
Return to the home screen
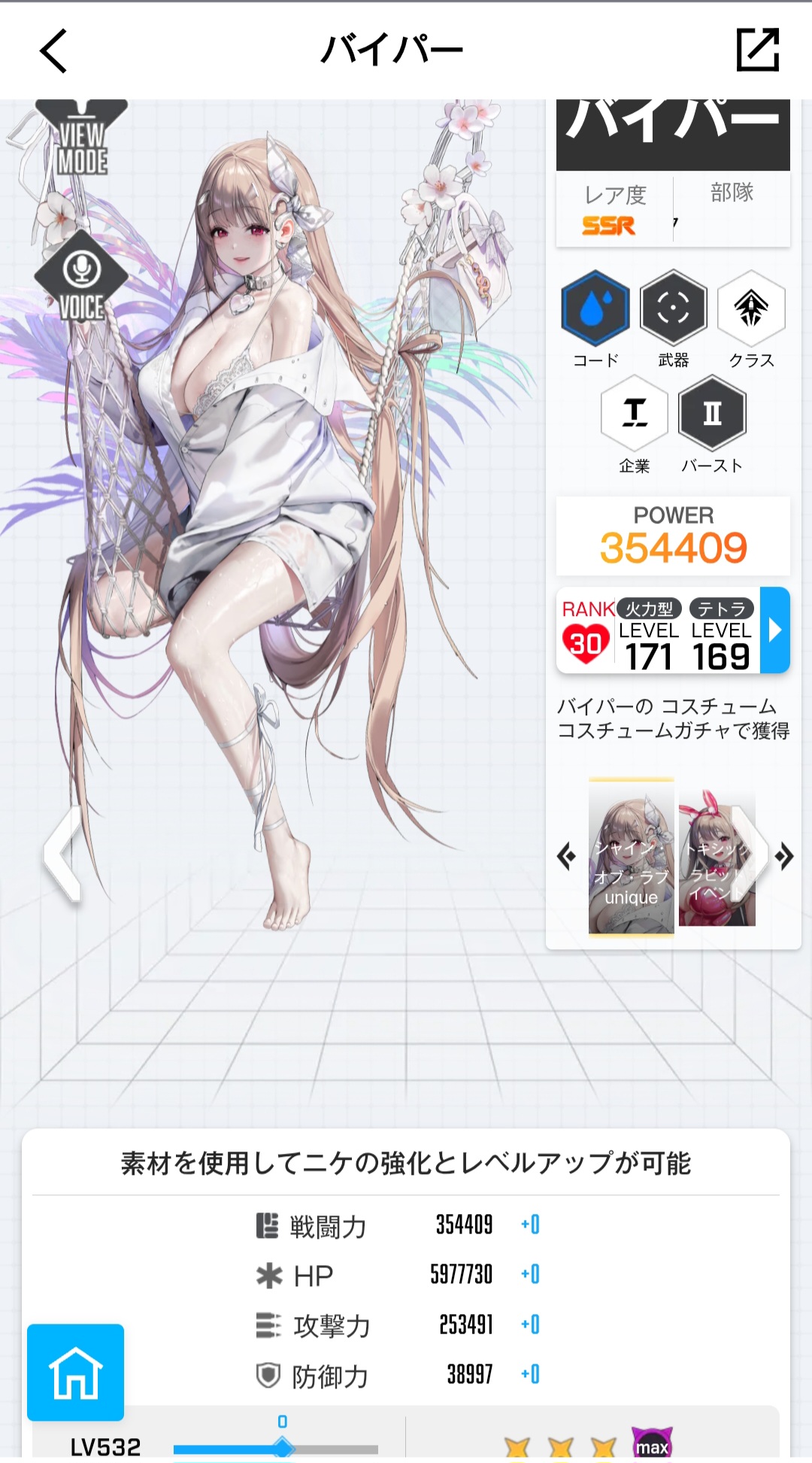click(x=75, y=1372)
